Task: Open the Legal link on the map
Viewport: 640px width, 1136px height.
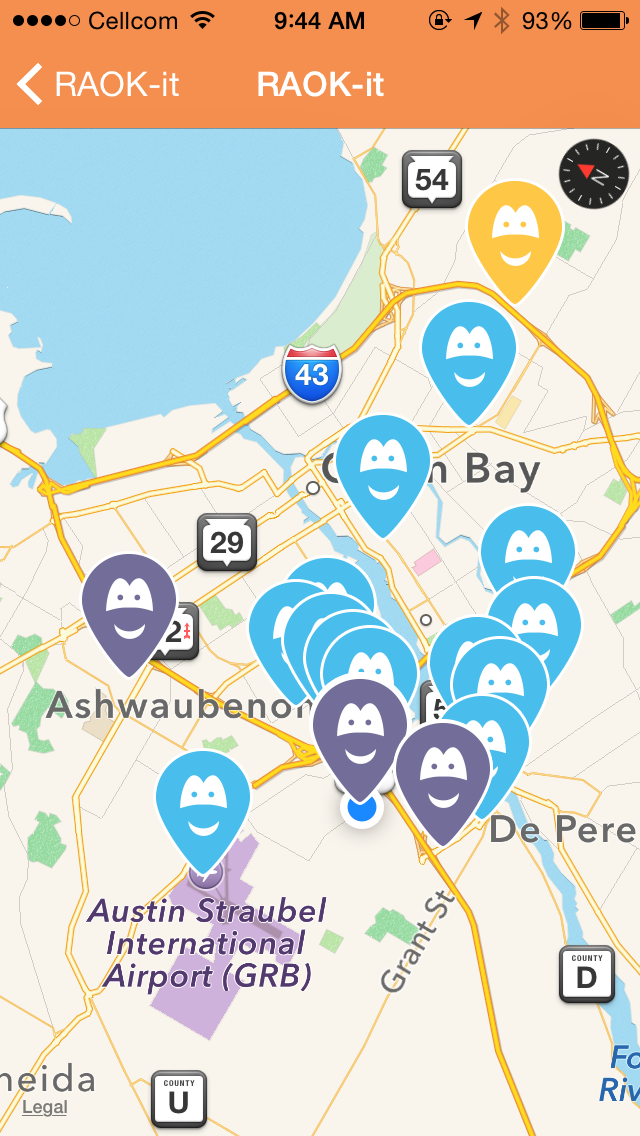Action: click(x=45, y=1107)
